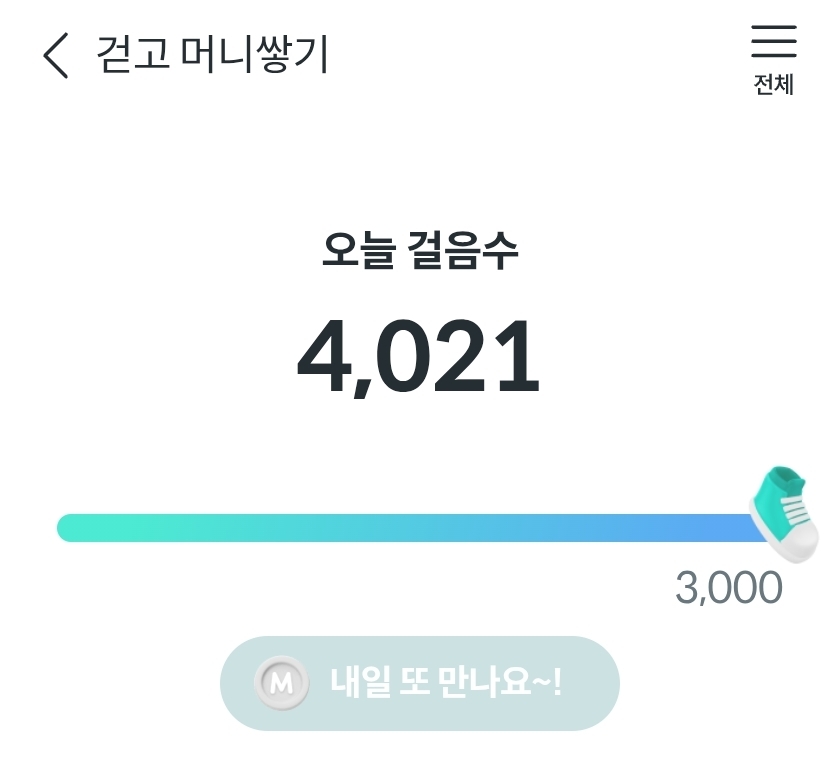Go back from 걷고 머니쌓기
The height and width of the screenshot is (774, 840).
click(x=56, y=55)
